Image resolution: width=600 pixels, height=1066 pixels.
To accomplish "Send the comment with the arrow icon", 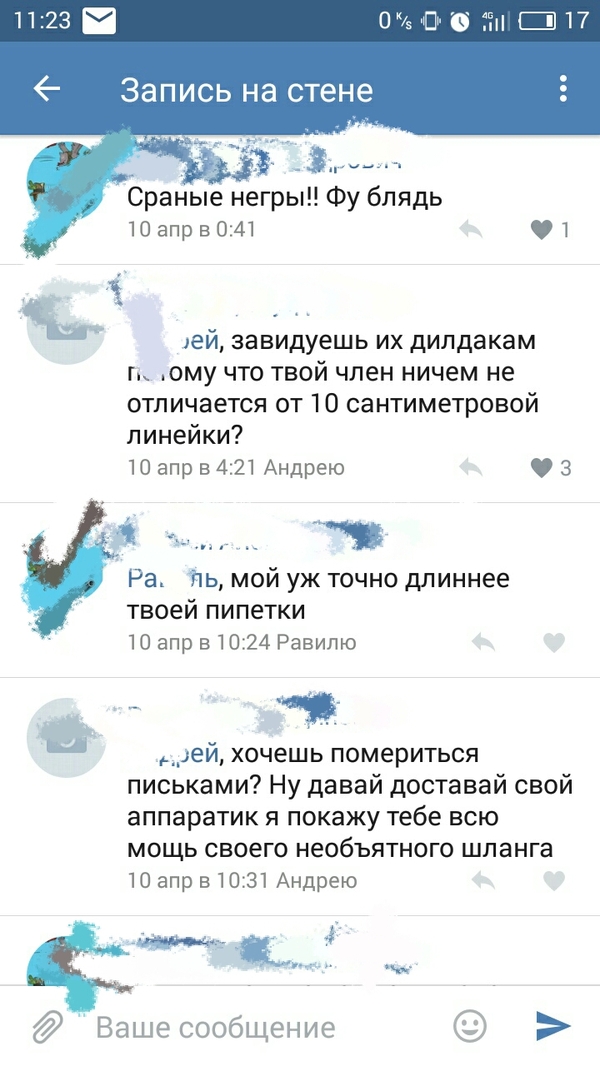I will click(552, 1026).
